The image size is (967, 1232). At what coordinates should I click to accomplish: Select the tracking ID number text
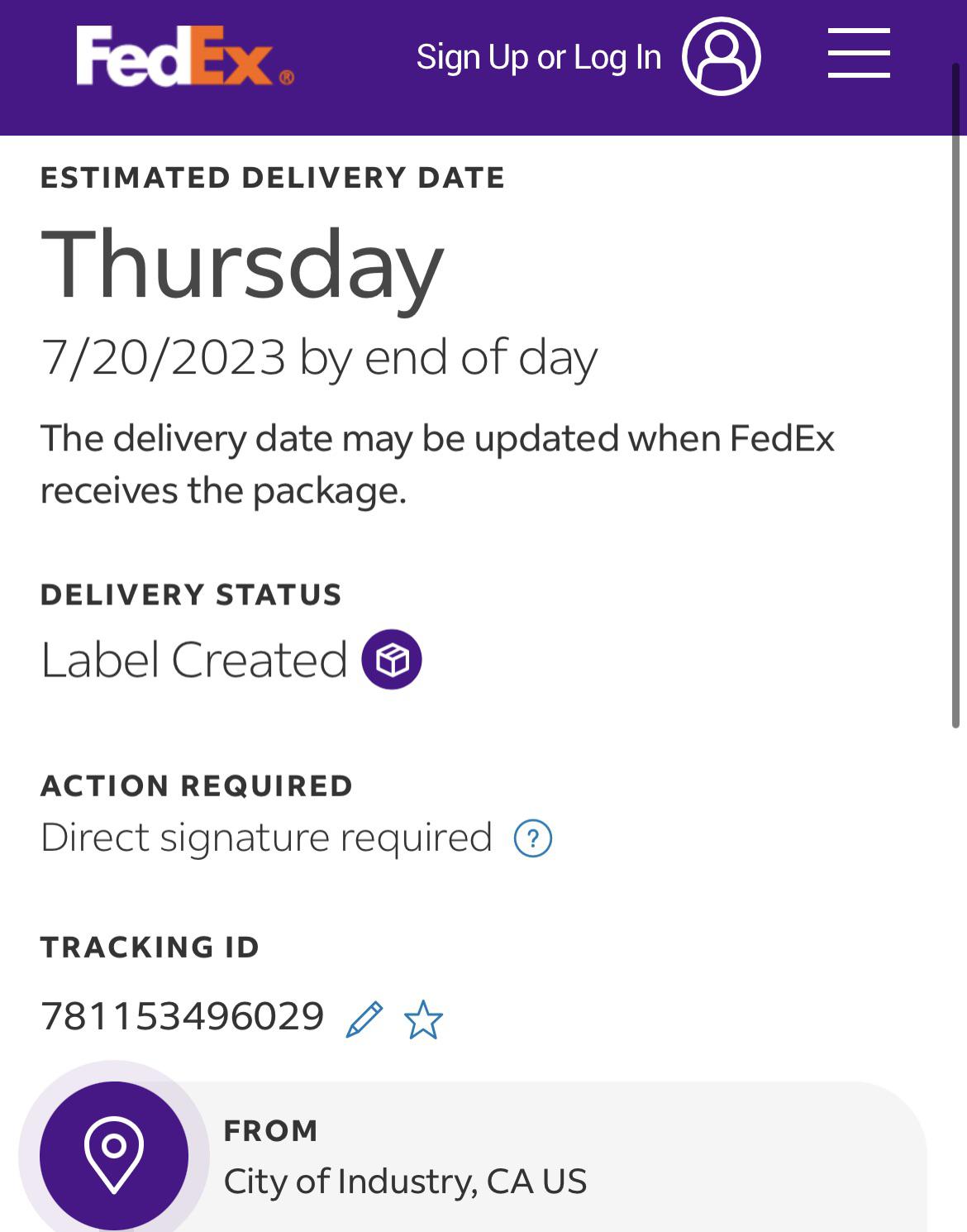point(183,1017)
